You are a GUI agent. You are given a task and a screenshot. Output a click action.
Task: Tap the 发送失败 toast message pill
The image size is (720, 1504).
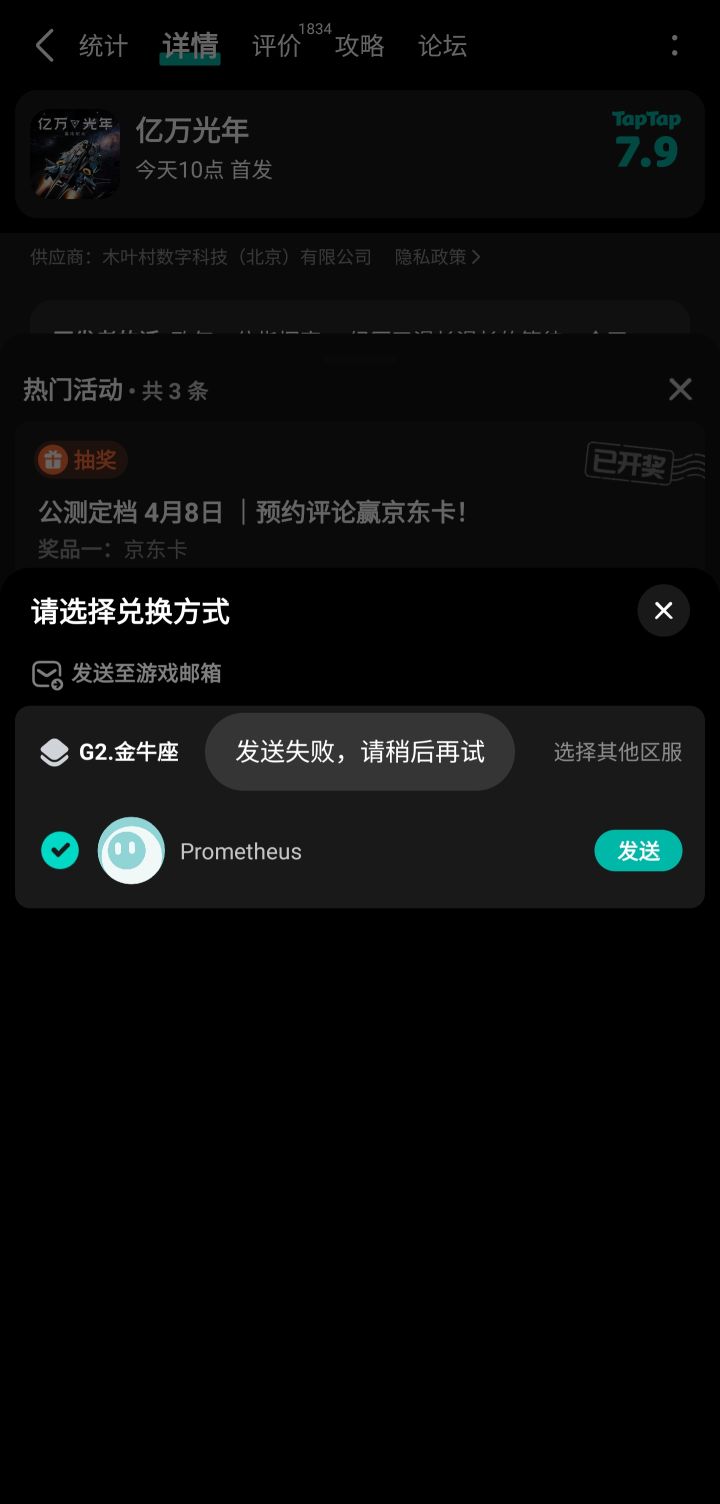(360, 751)
